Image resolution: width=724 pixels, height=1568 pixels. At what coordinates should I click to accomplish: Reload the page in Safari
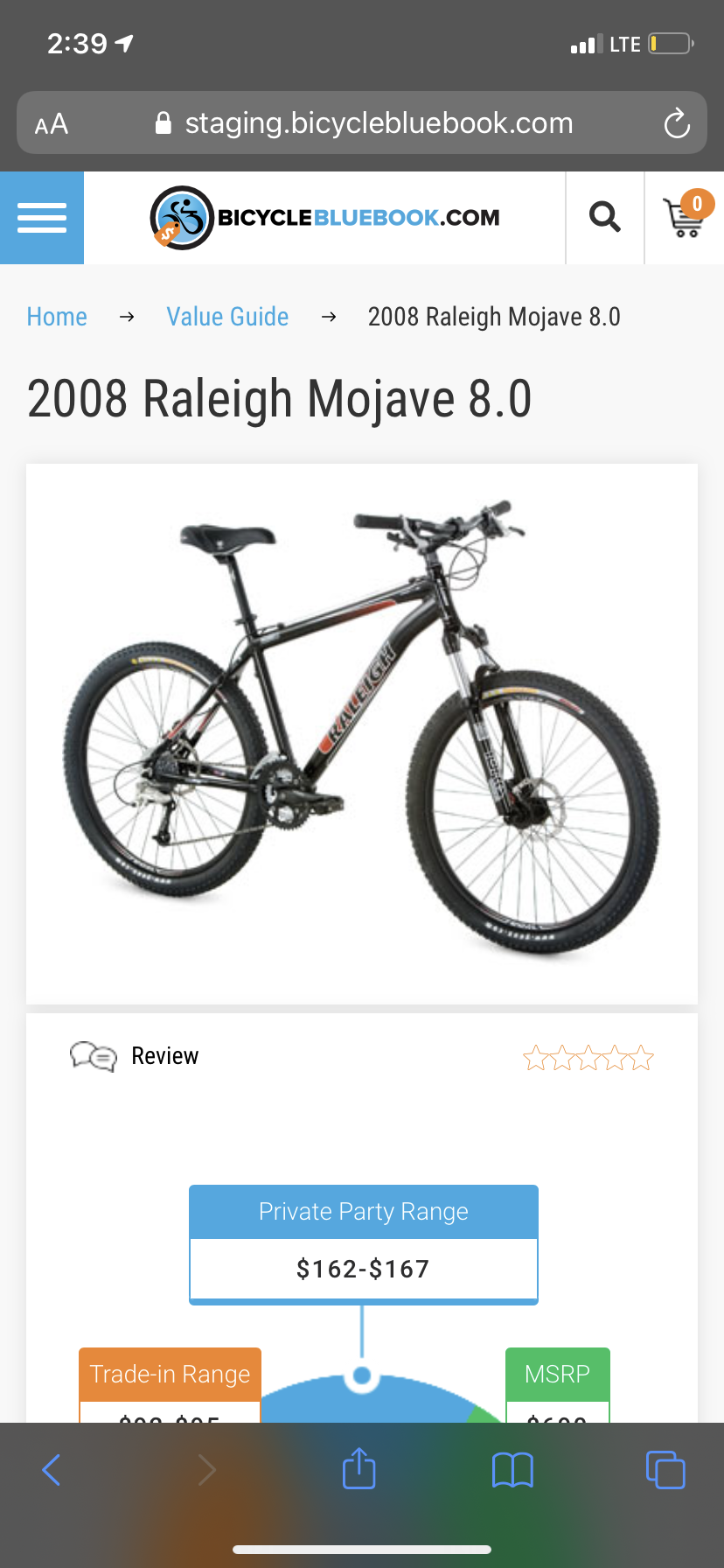676,123
